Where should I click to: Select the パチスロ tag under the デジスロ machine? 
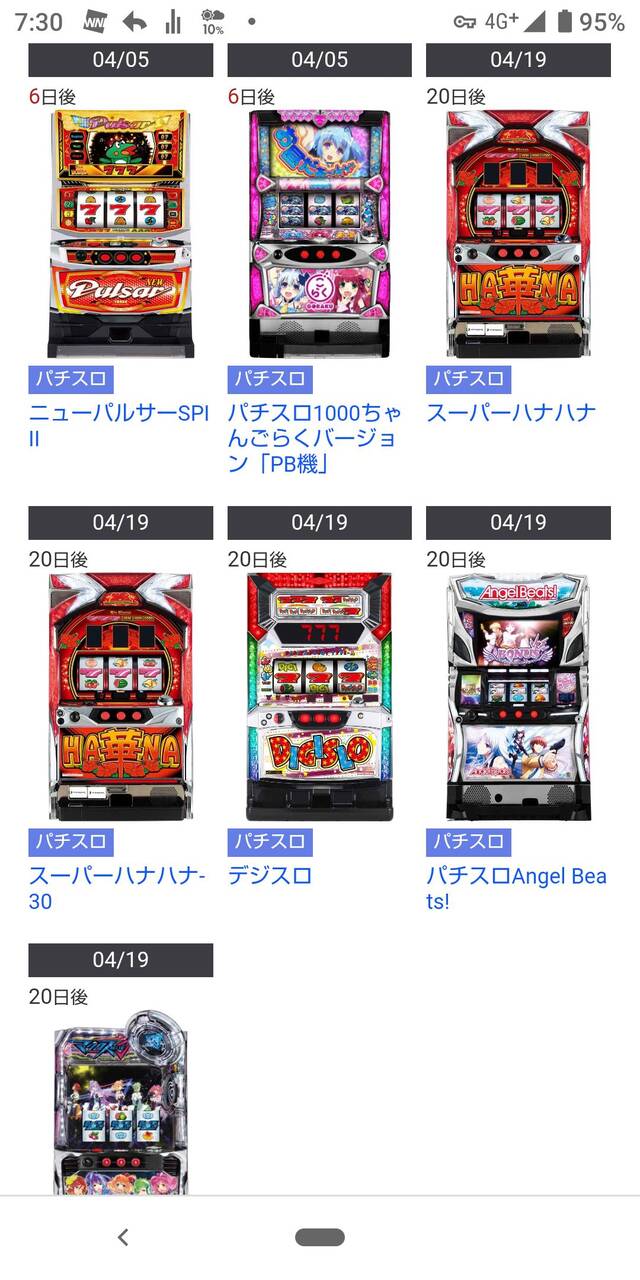270,841
